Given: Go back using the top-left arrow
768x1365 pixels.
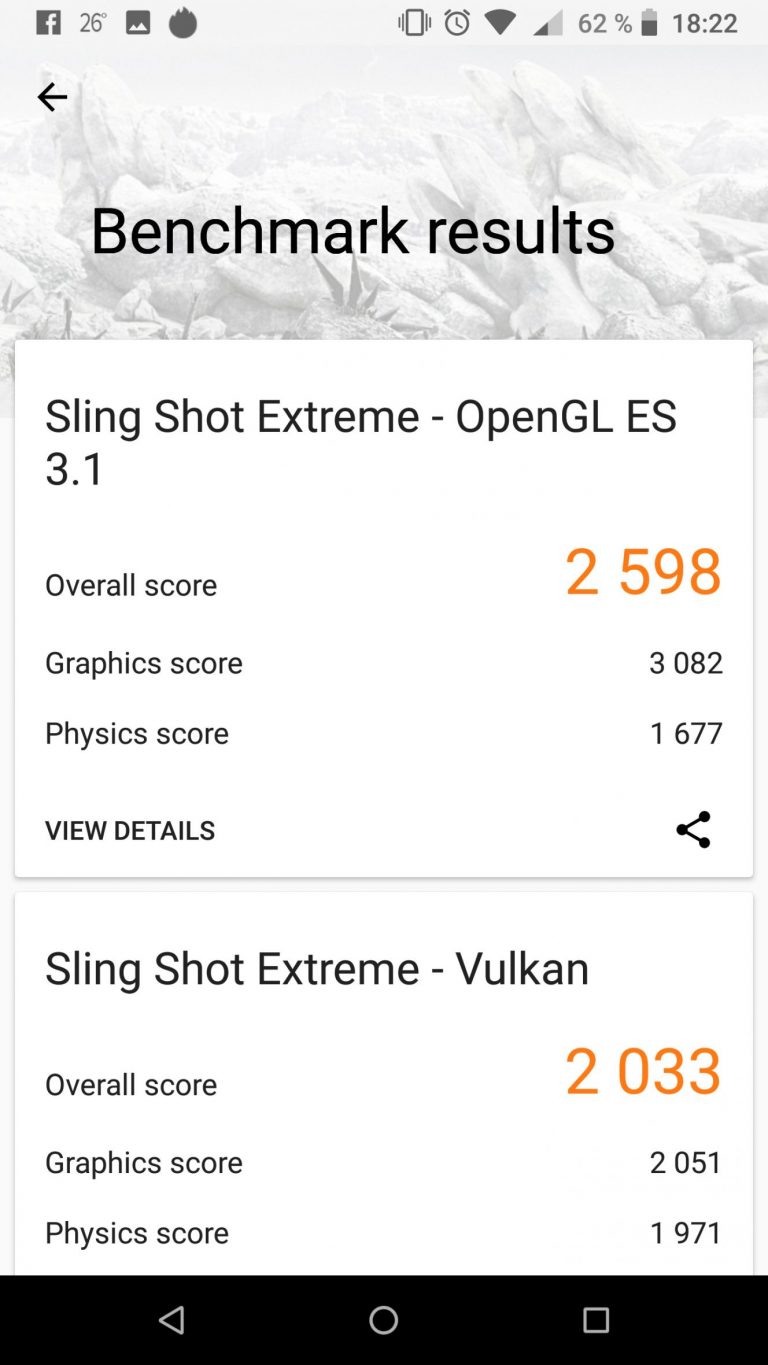Looking at the screenshot, I should [52, 97].
